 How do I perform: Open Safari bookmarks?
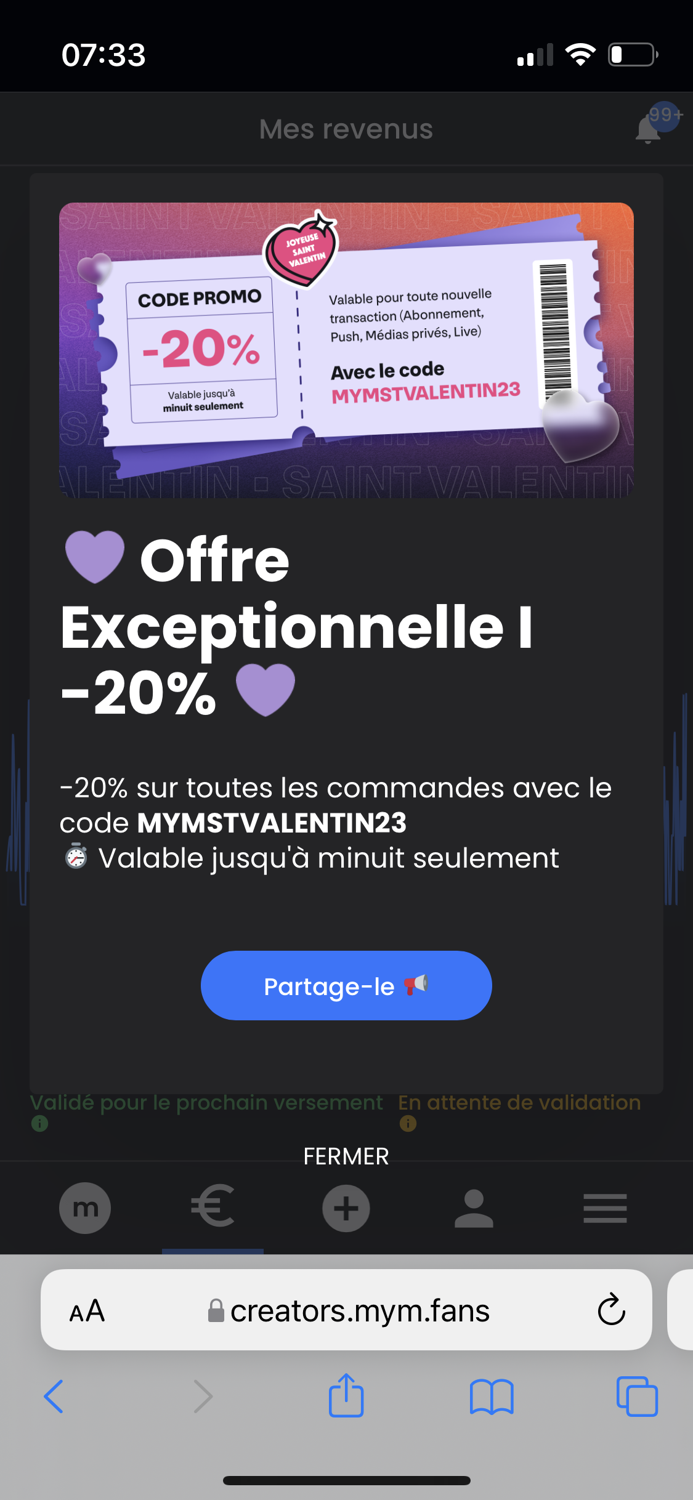tap(491, 1396)
